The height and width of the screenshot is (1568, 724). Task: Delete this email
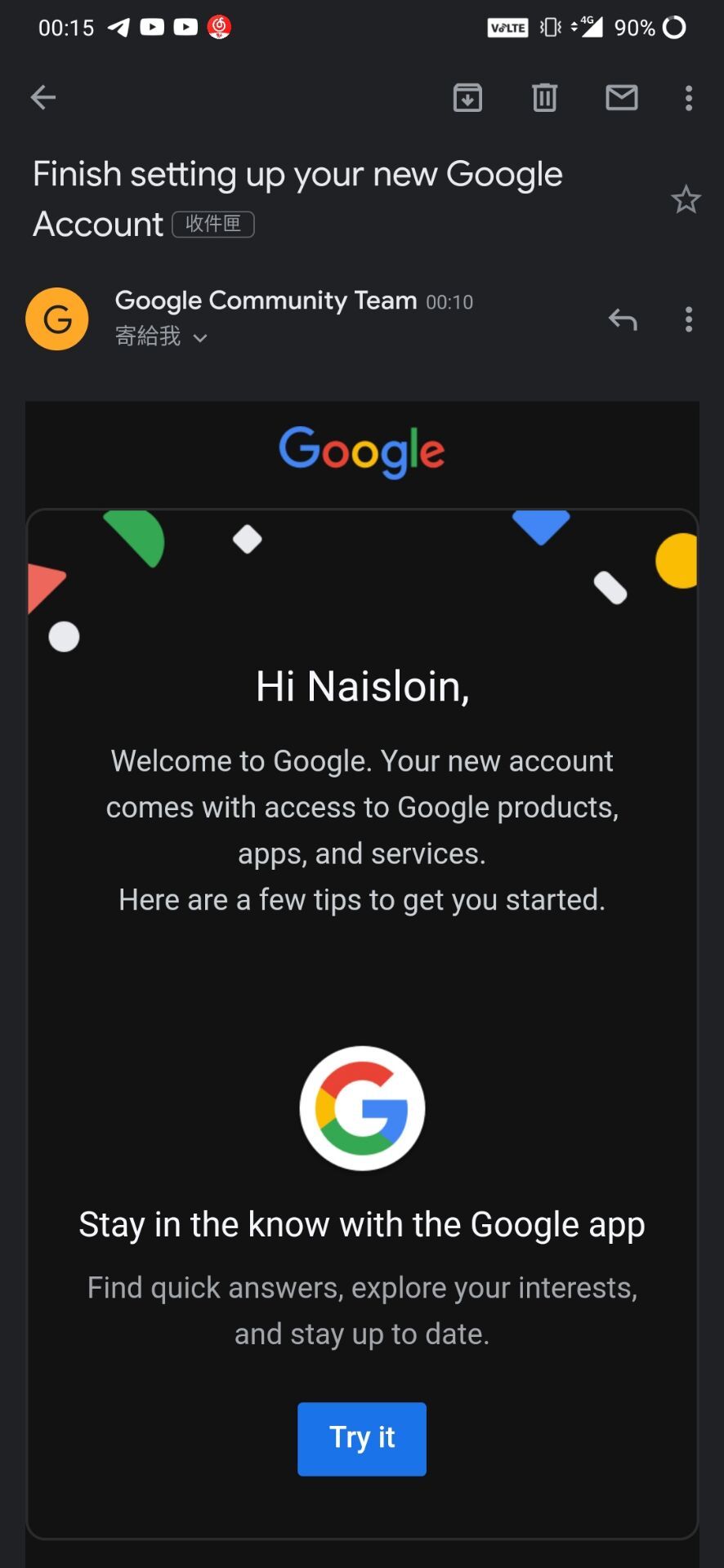pyautogui.click(x=544, y=98)
